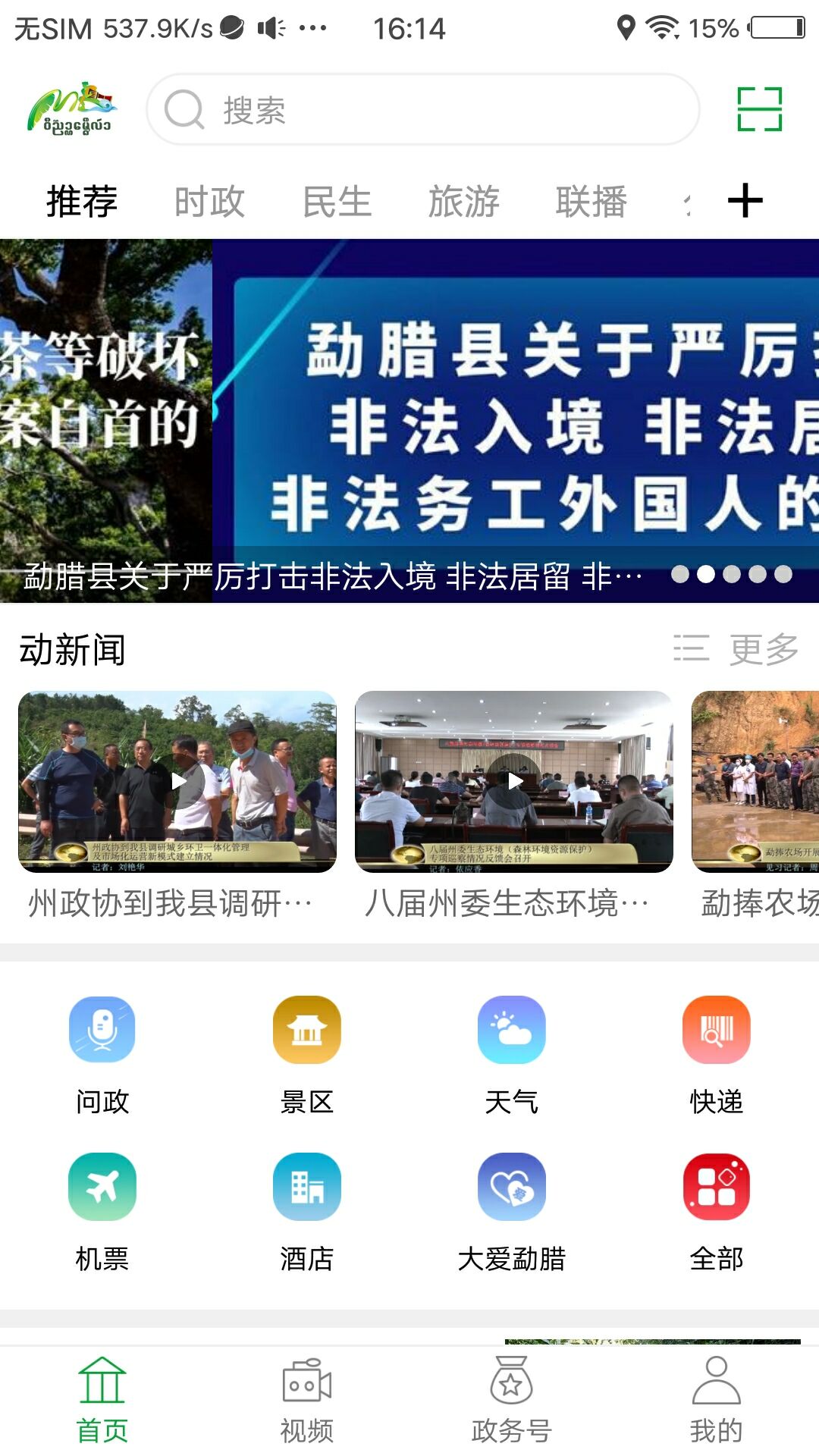This screenshot has width=819, height=1456.
Task: Go to the 我的 profile tab
Action: point(717,1400)
